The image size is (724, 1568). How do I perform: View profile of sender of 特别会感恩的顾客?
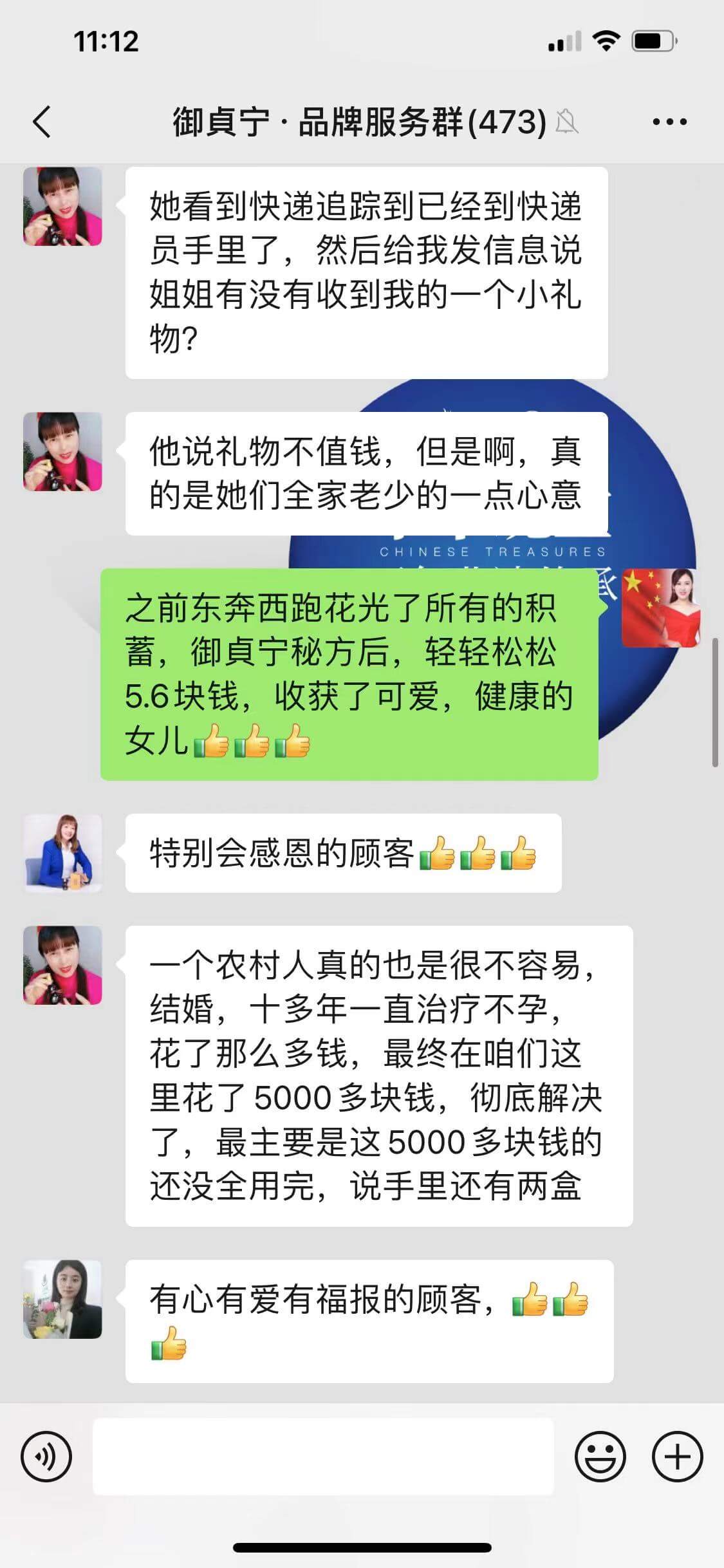(x=62, y=853)
